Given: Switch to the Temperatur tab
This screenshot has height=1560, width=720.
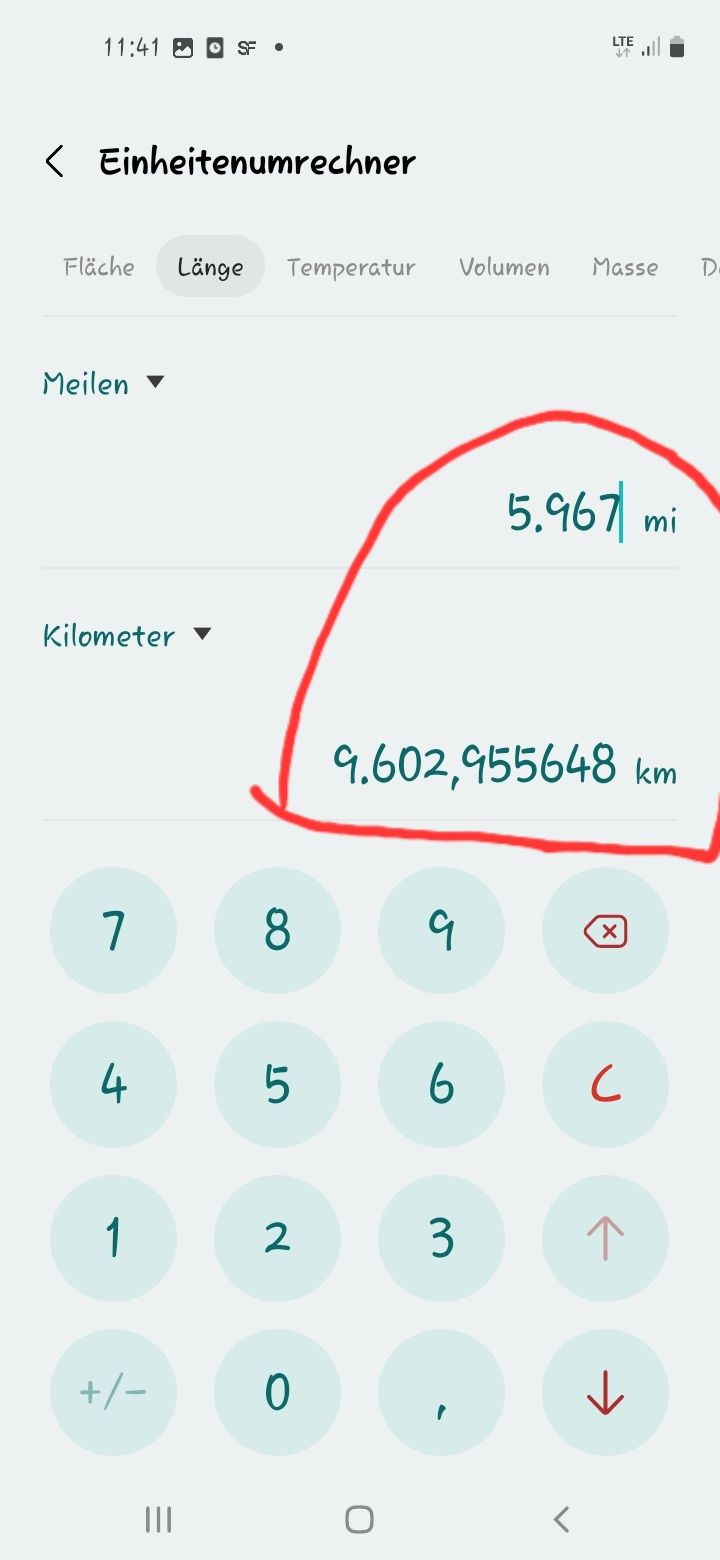Looking at the screenshot, I should coord(351,267).
